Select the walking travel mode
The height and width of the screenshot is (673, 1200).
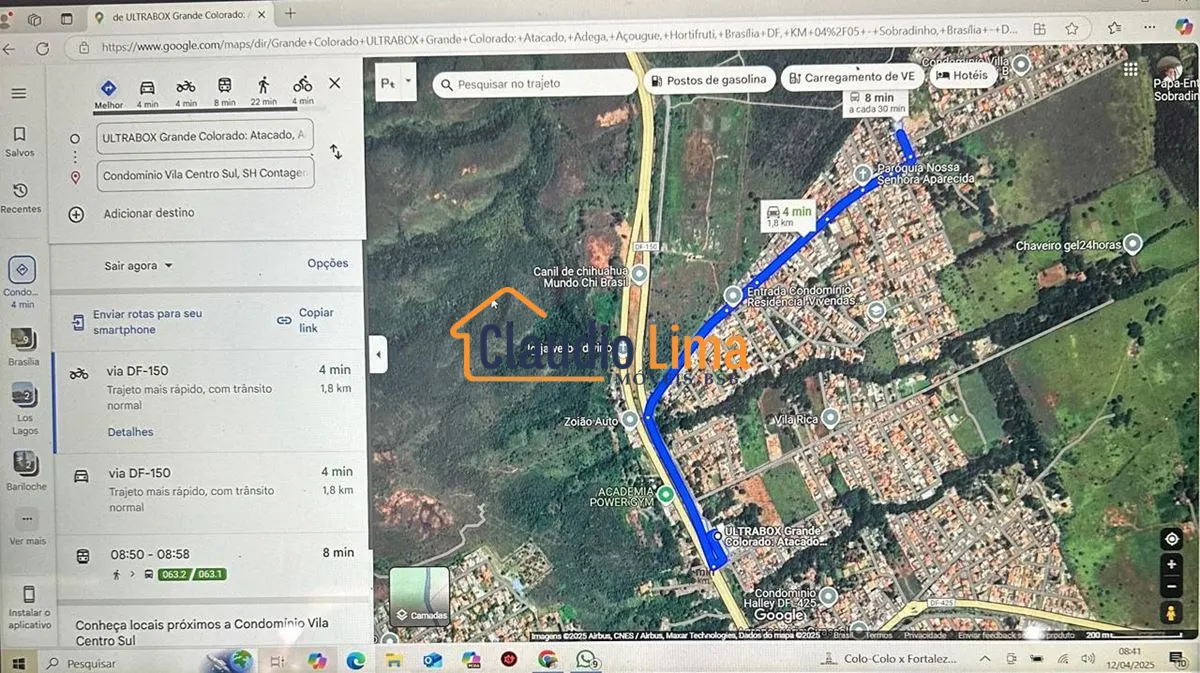pyautogui.click(x=263, y=88)
